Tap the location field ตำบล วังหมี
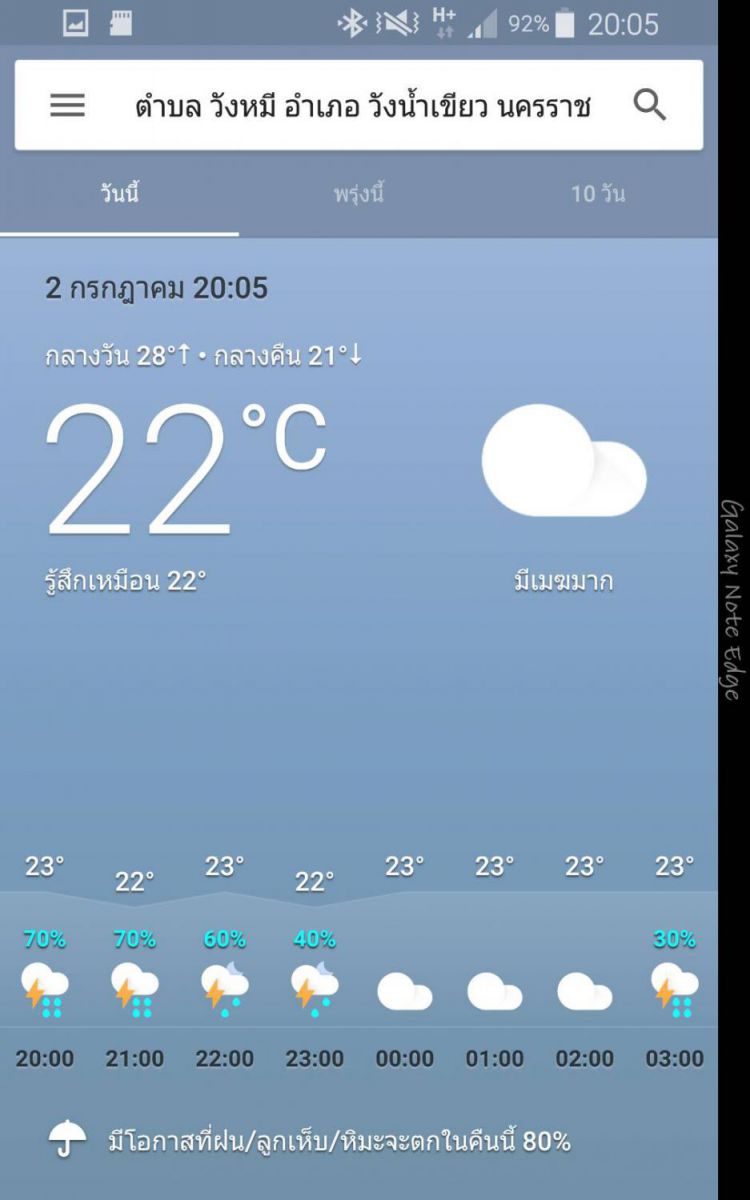 (x=362, y=106)
